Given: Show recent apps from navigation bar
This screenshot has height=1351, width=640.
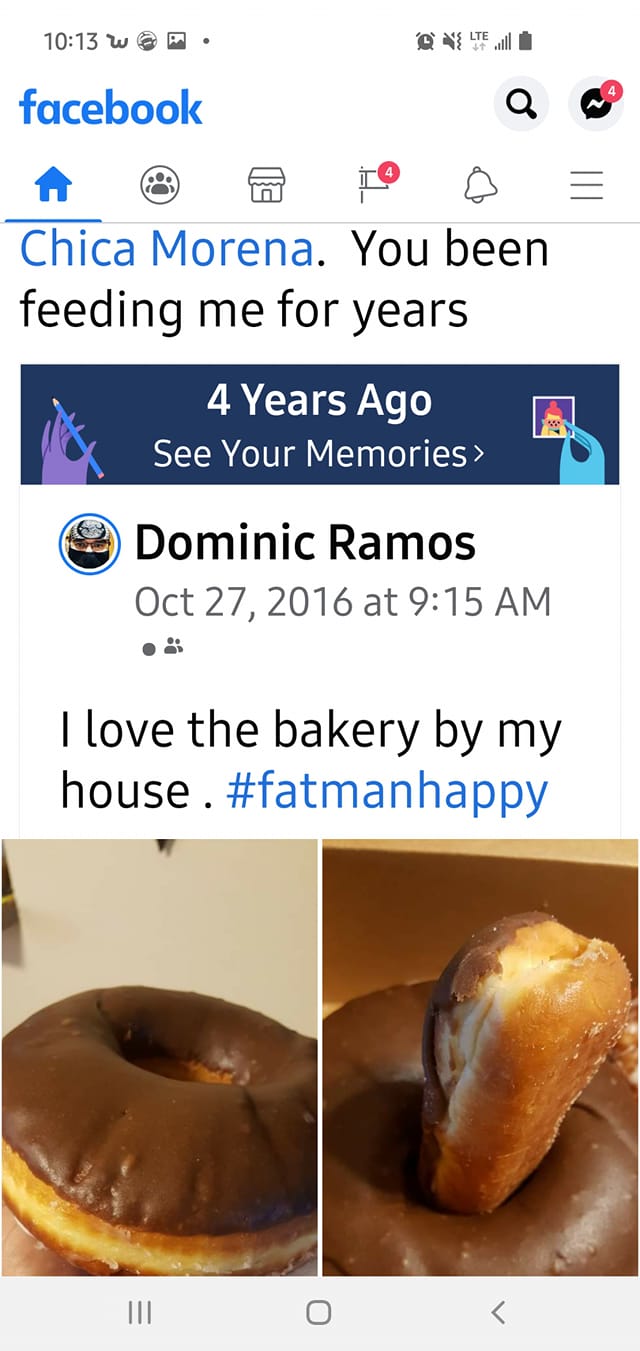Looking at the screenshot, I should 140,1312.
